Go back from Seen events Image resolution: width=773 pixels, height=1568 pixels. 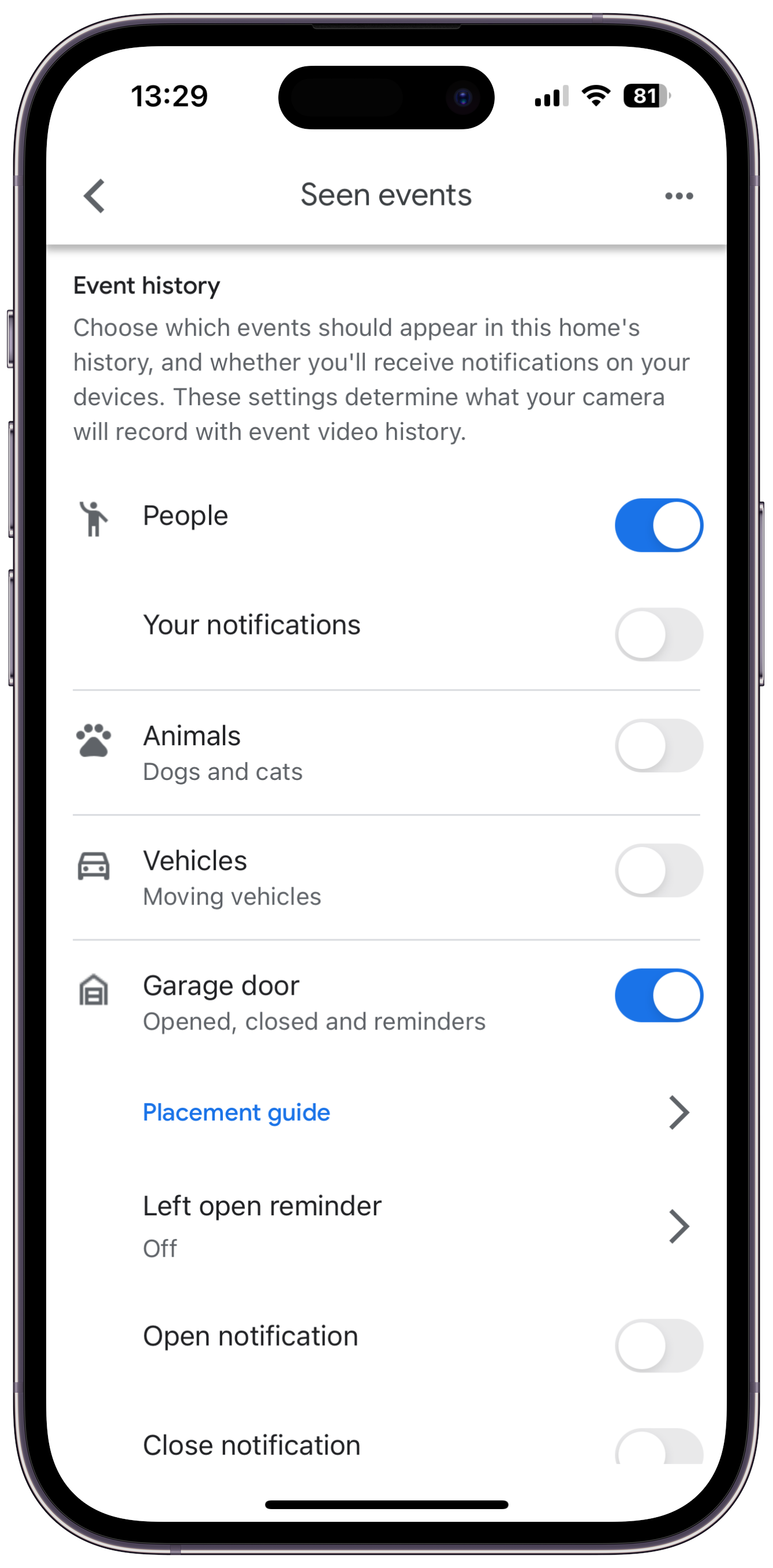[95, 196]
